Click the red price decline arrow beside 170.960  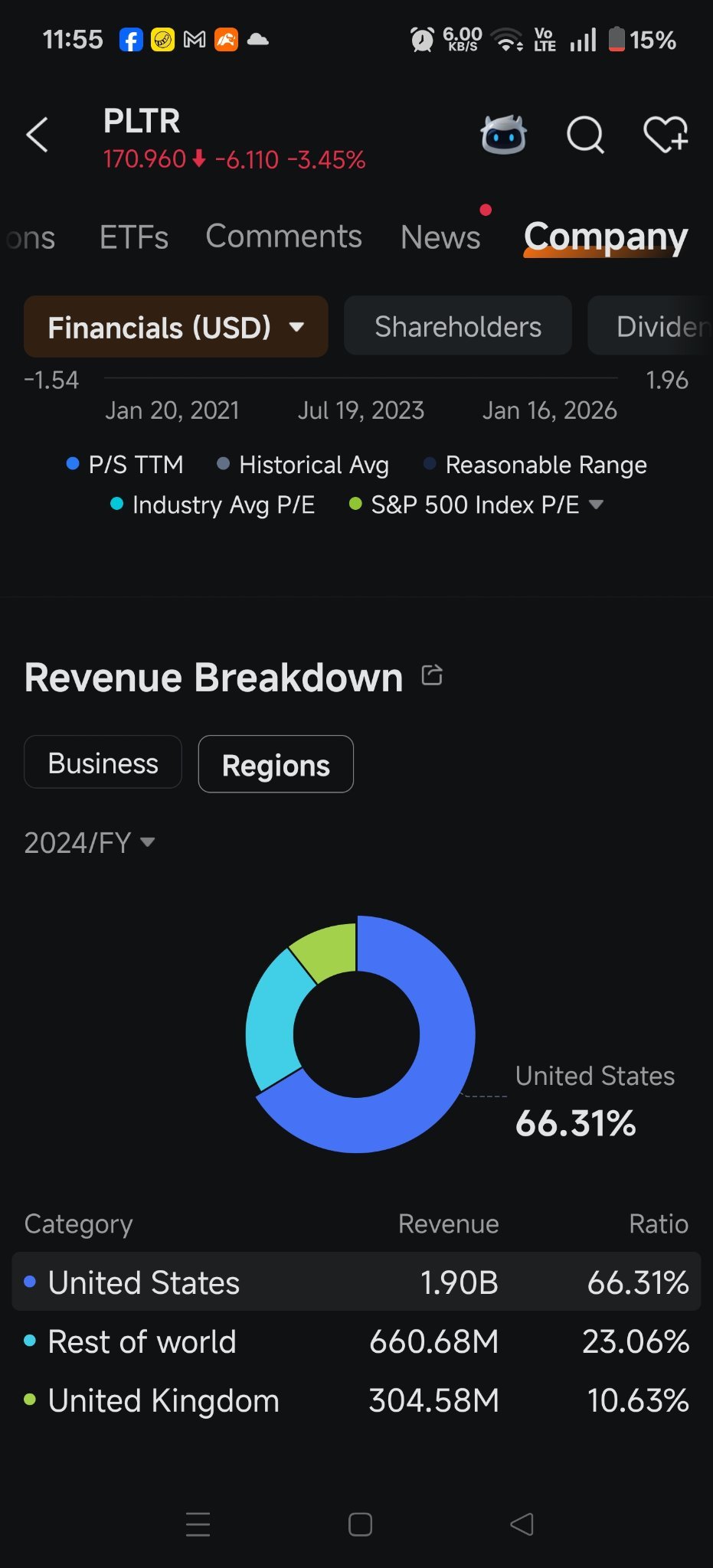point(198,161)
